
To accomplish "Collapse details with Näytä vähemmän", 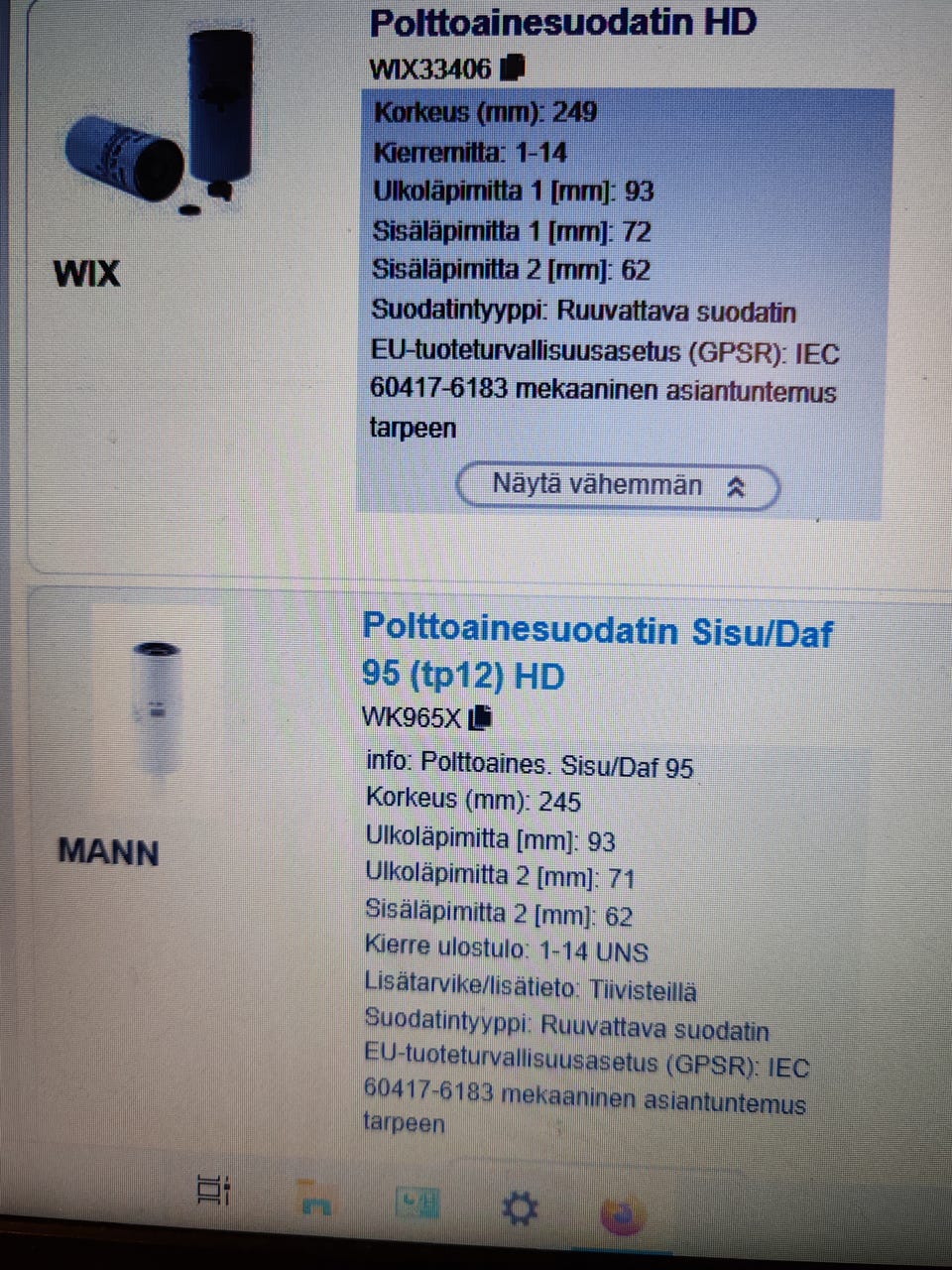I will click(x=617, y=486).
